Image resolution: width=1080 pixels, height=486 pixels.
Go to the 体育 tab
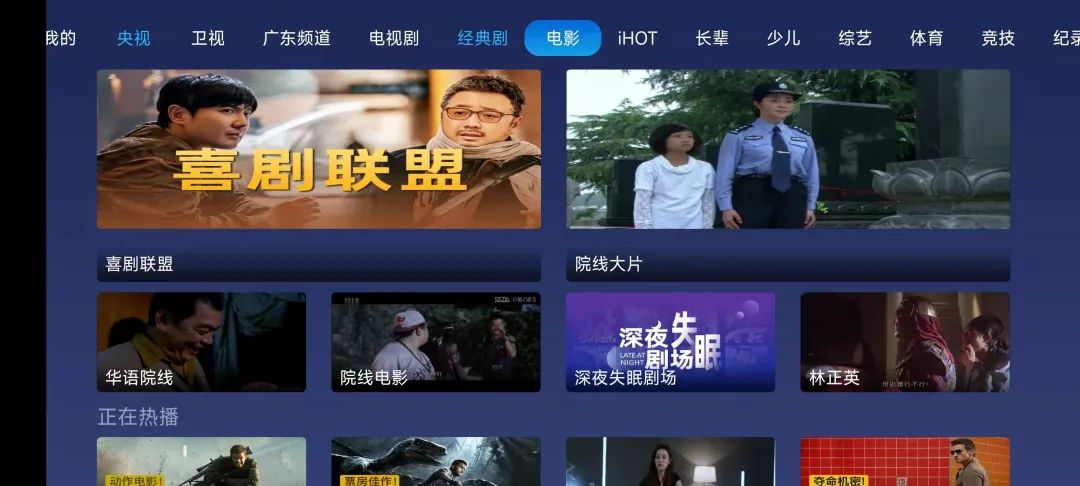tap(926, 38)
